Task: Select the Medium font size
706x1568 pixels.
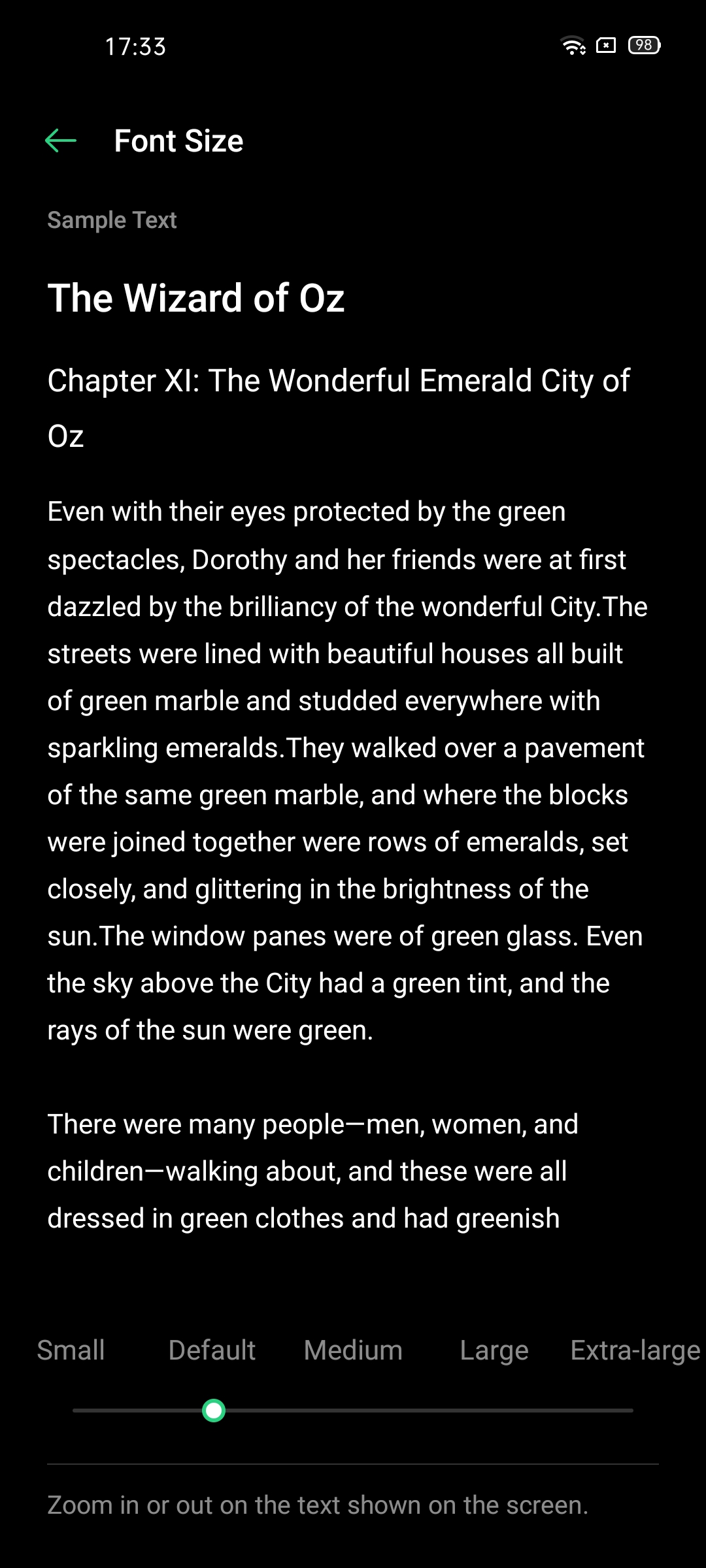Action: (353, 1350)
